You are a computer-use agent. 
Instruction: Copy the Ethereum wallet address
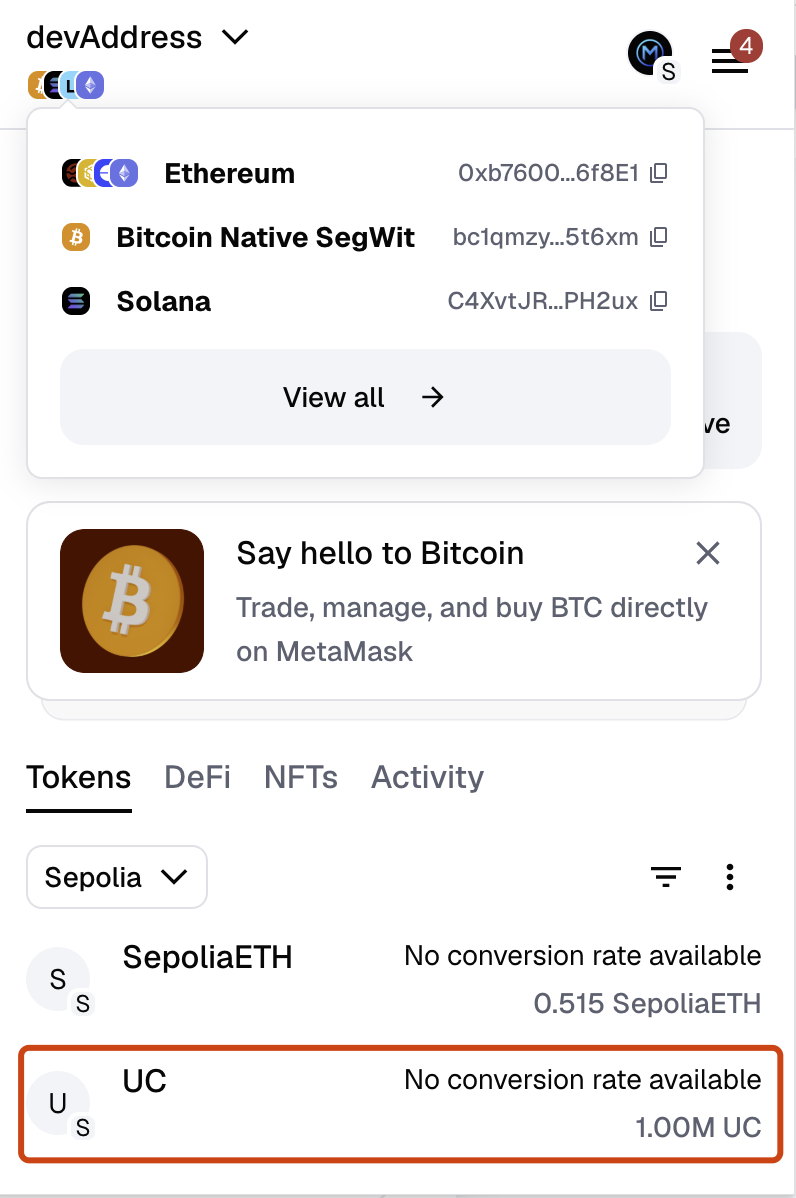[658, 172]
